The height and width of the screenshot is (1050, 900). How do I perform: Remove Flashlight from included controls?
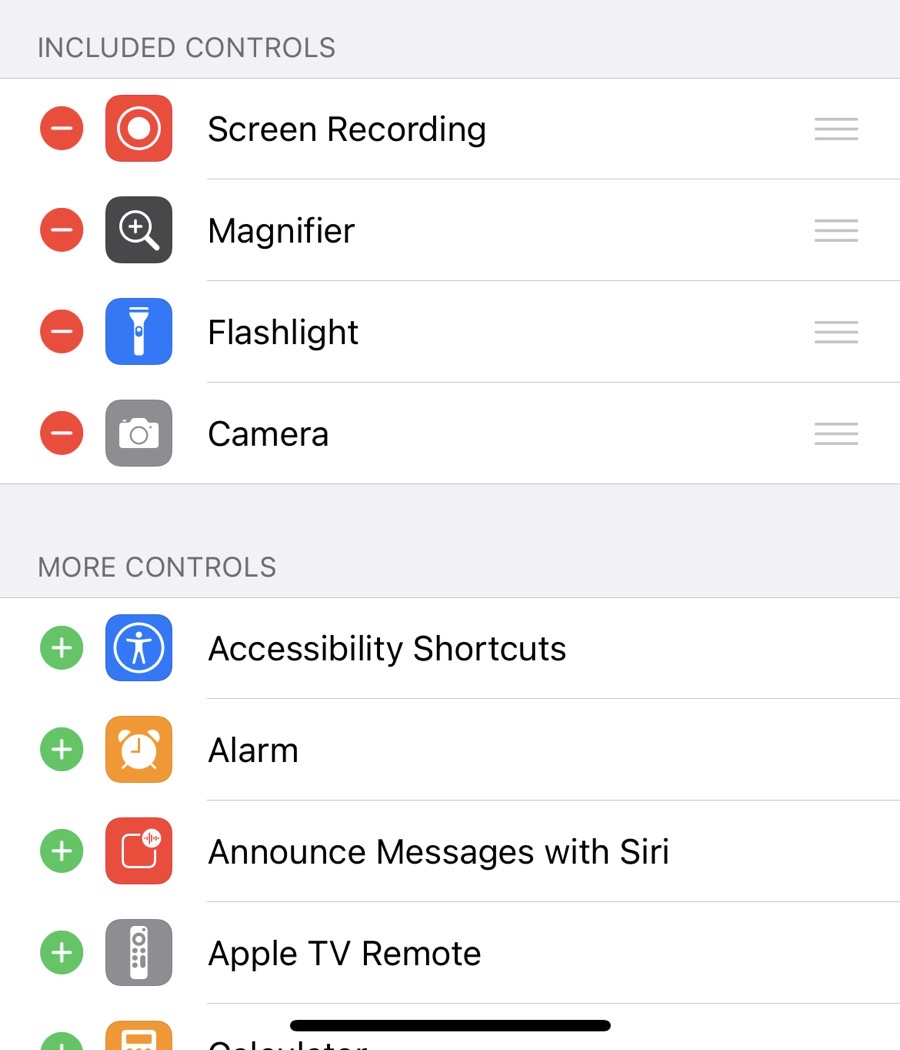click(61, 332)
